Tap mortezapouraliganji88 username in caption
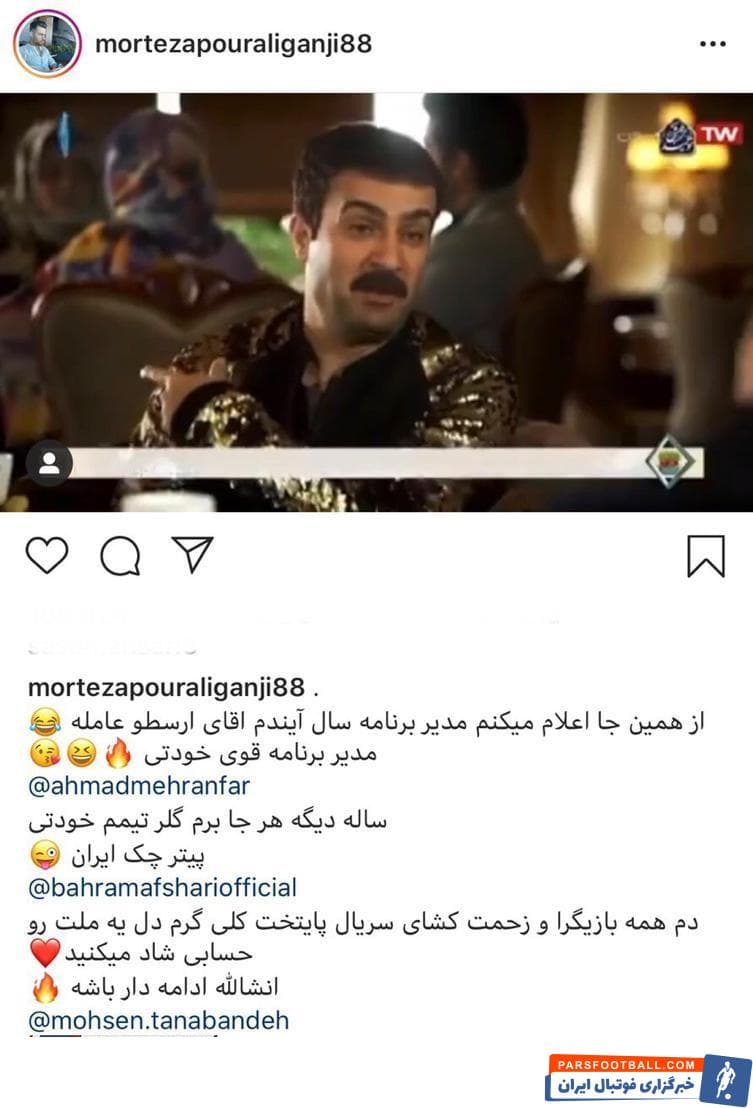This screenshot has width=753, height=1108. click(x=165, y=689)
